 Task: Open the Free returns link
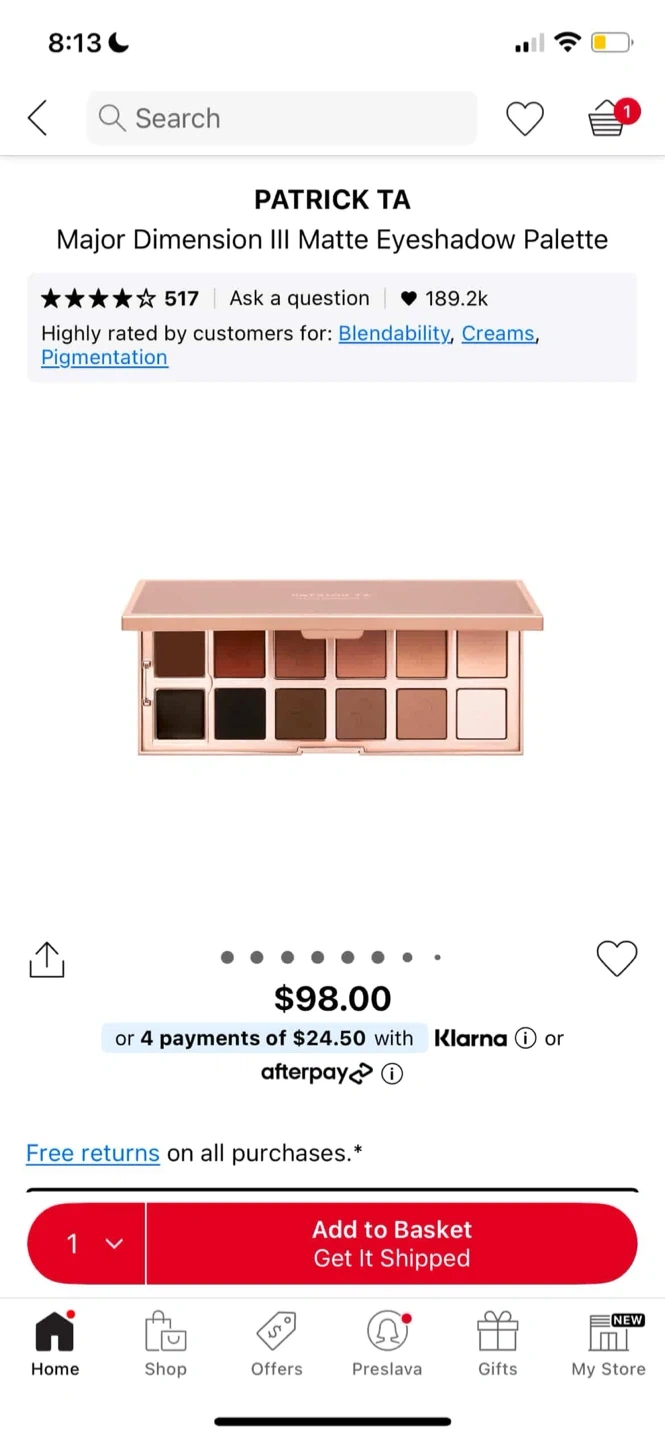(x=93, y=1153)
